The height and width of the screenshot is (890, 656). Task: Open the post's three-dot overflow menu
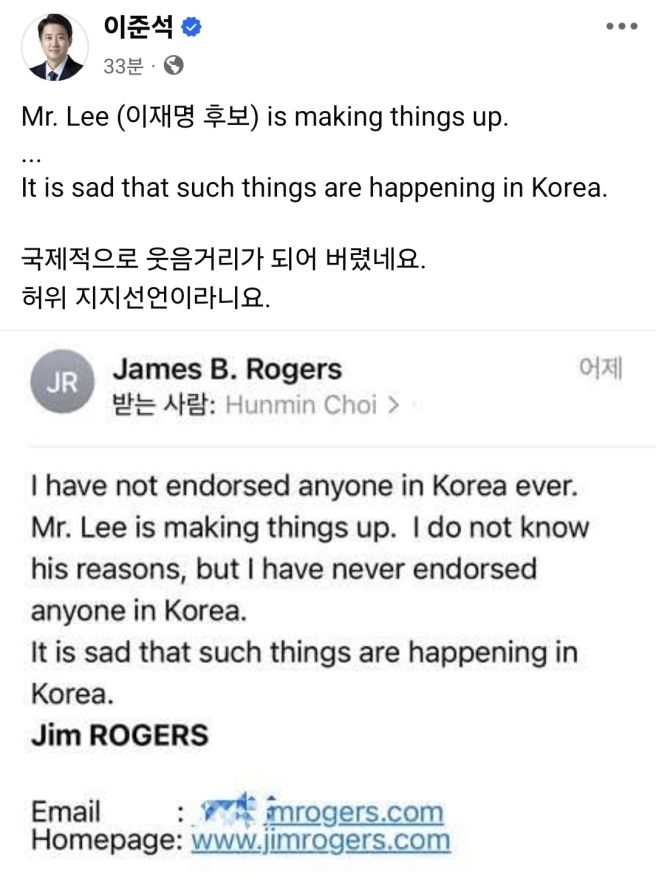click(620, 27)
